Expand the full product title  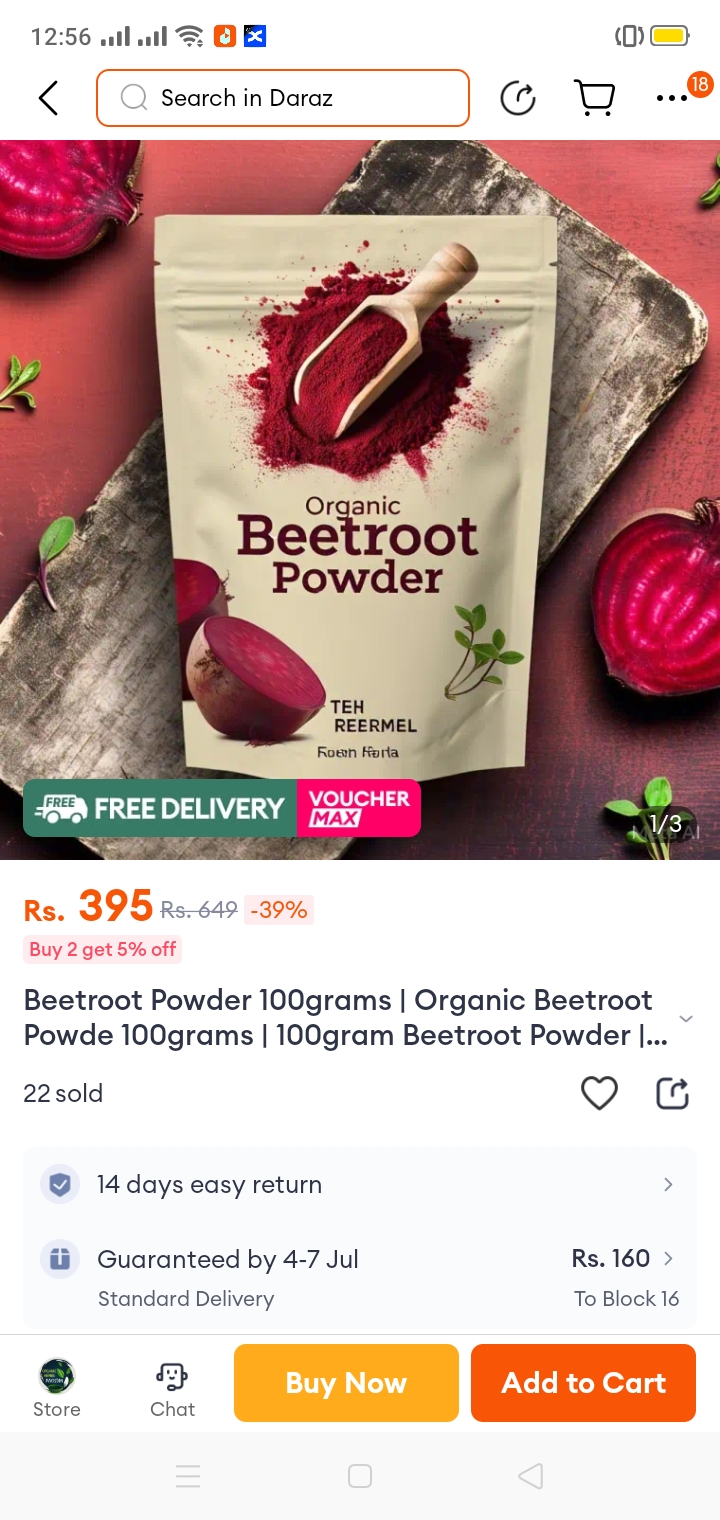point(686,1018)
